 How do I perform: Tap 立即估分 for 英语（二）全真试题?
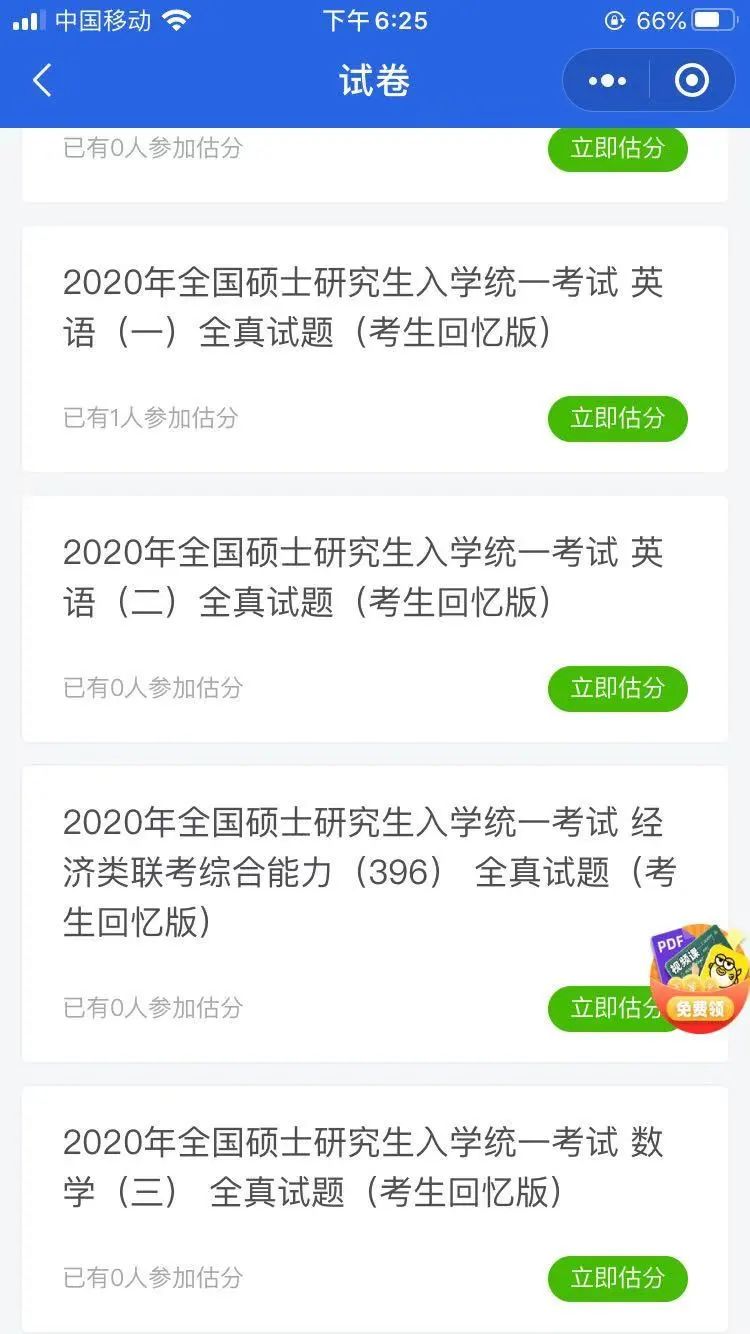pyautogui.click(x=617, y=689)
